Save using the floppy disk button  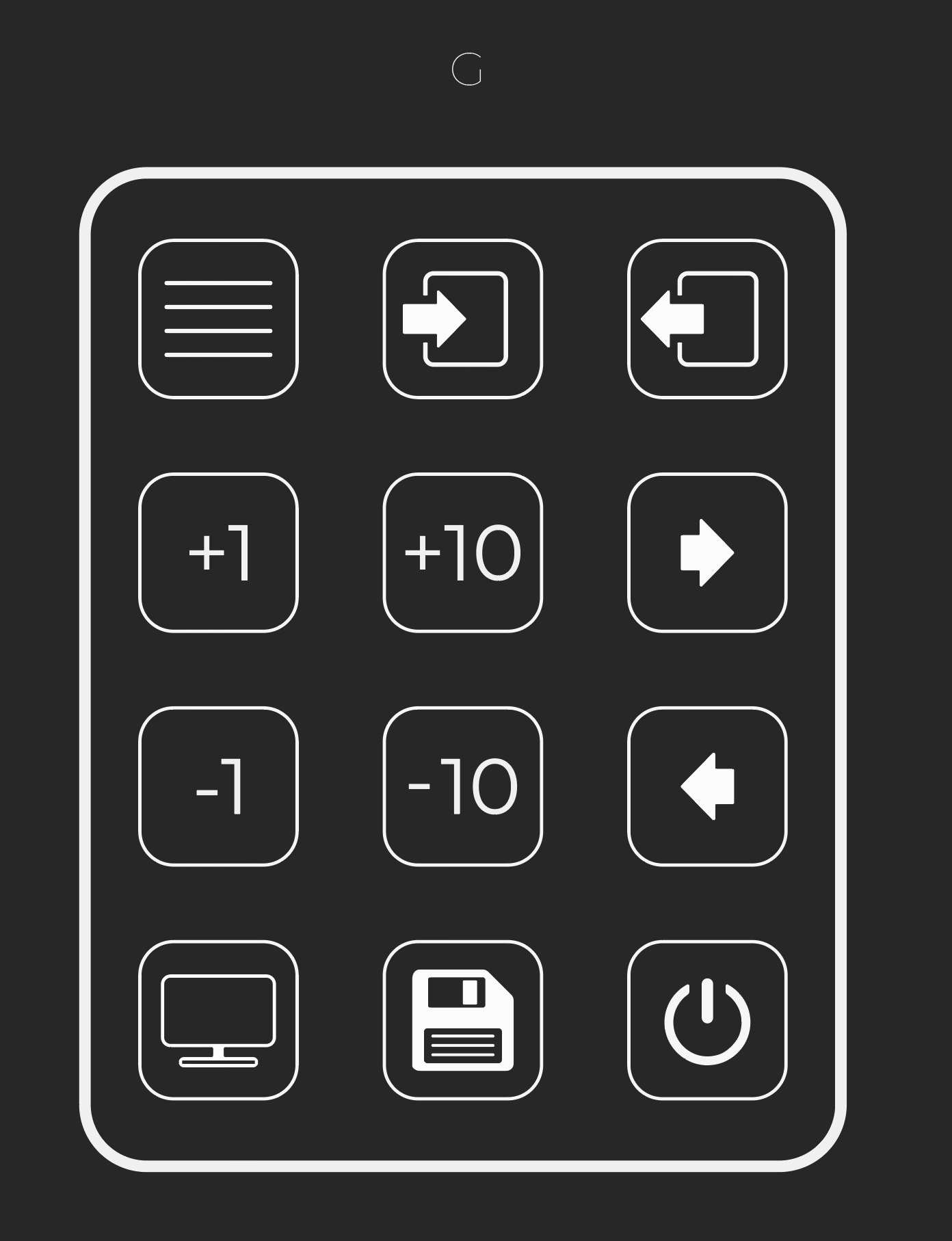coord(462,1020)
